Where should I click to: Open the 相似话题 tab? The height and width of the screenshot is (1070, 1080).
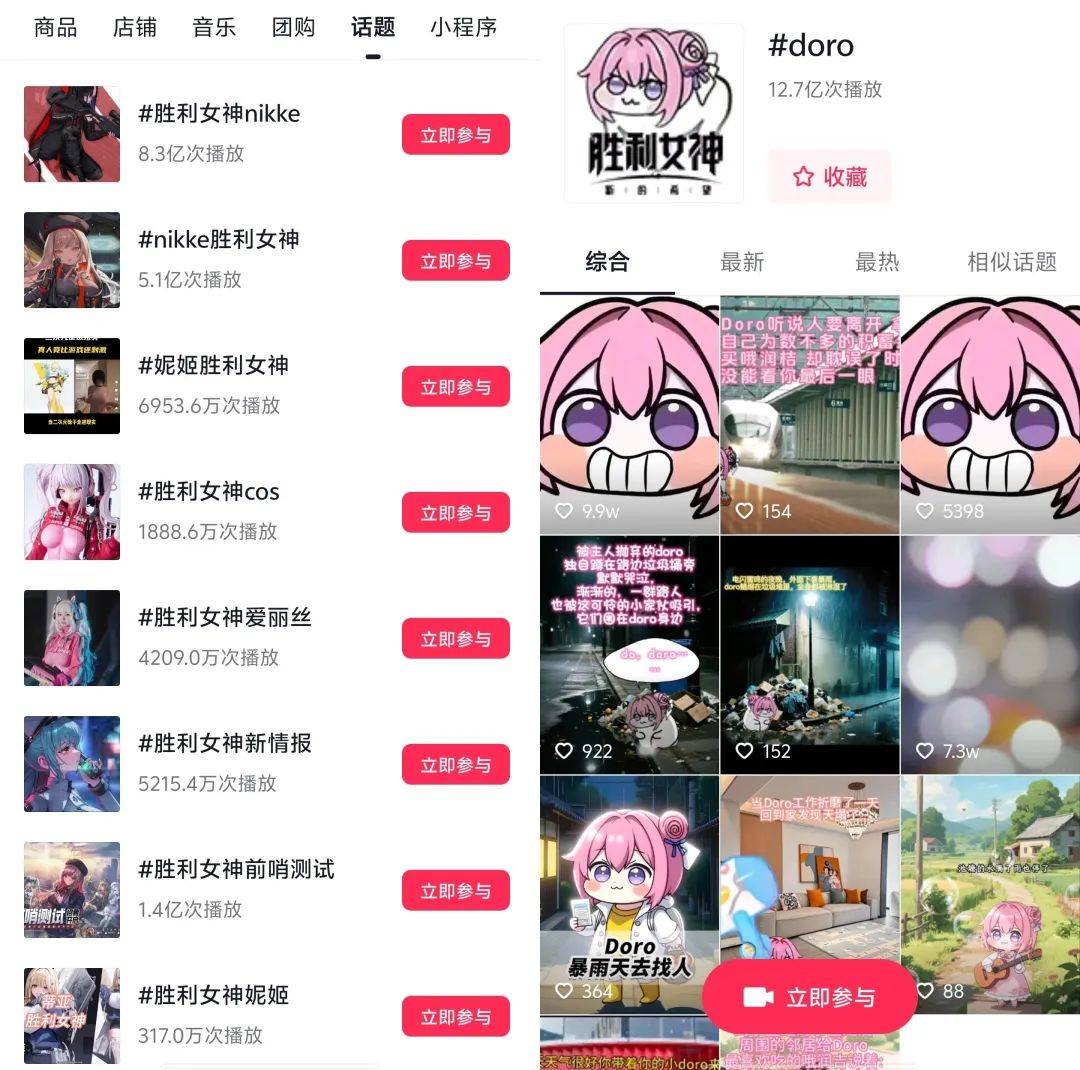[x=1011, y=262]
